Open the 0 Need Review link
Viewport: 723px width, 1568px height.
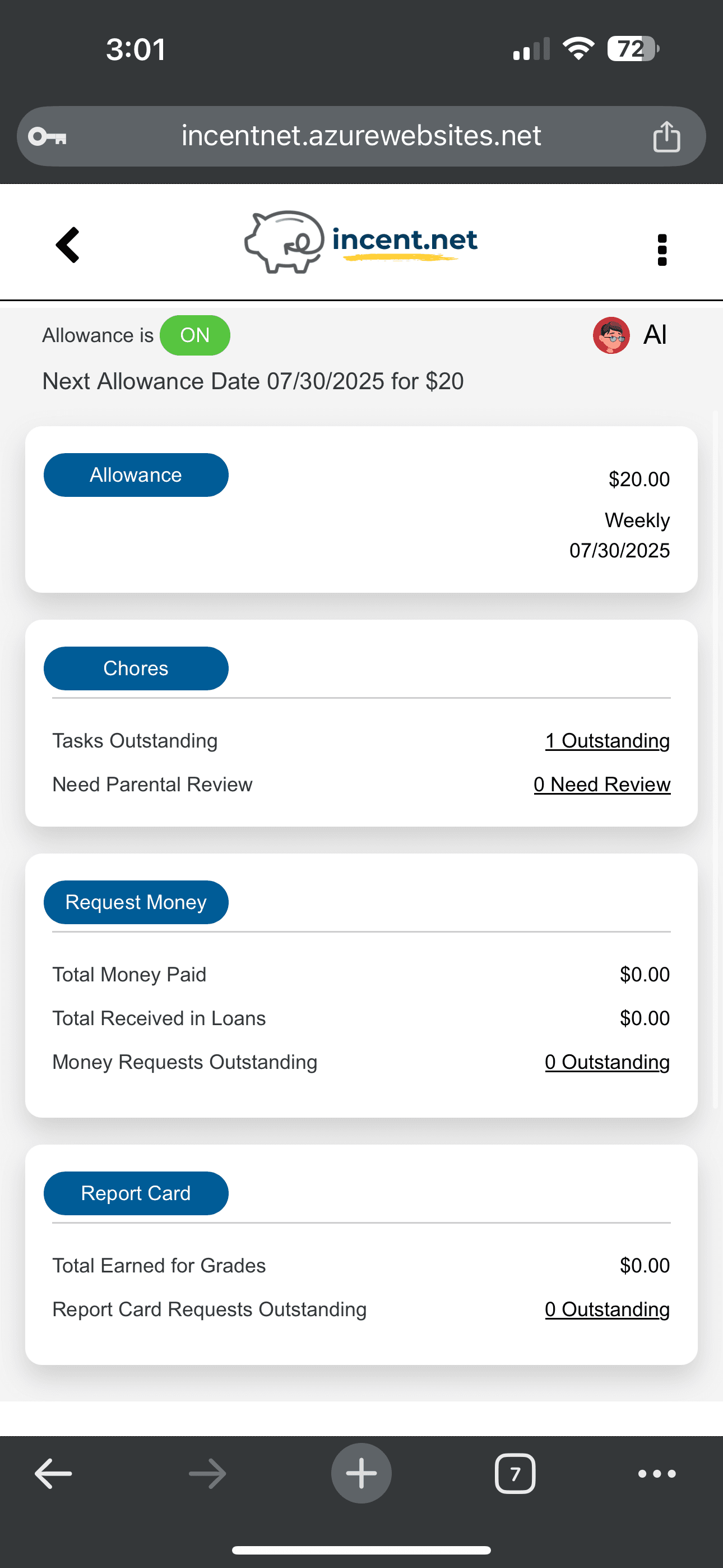click(601, 785)
